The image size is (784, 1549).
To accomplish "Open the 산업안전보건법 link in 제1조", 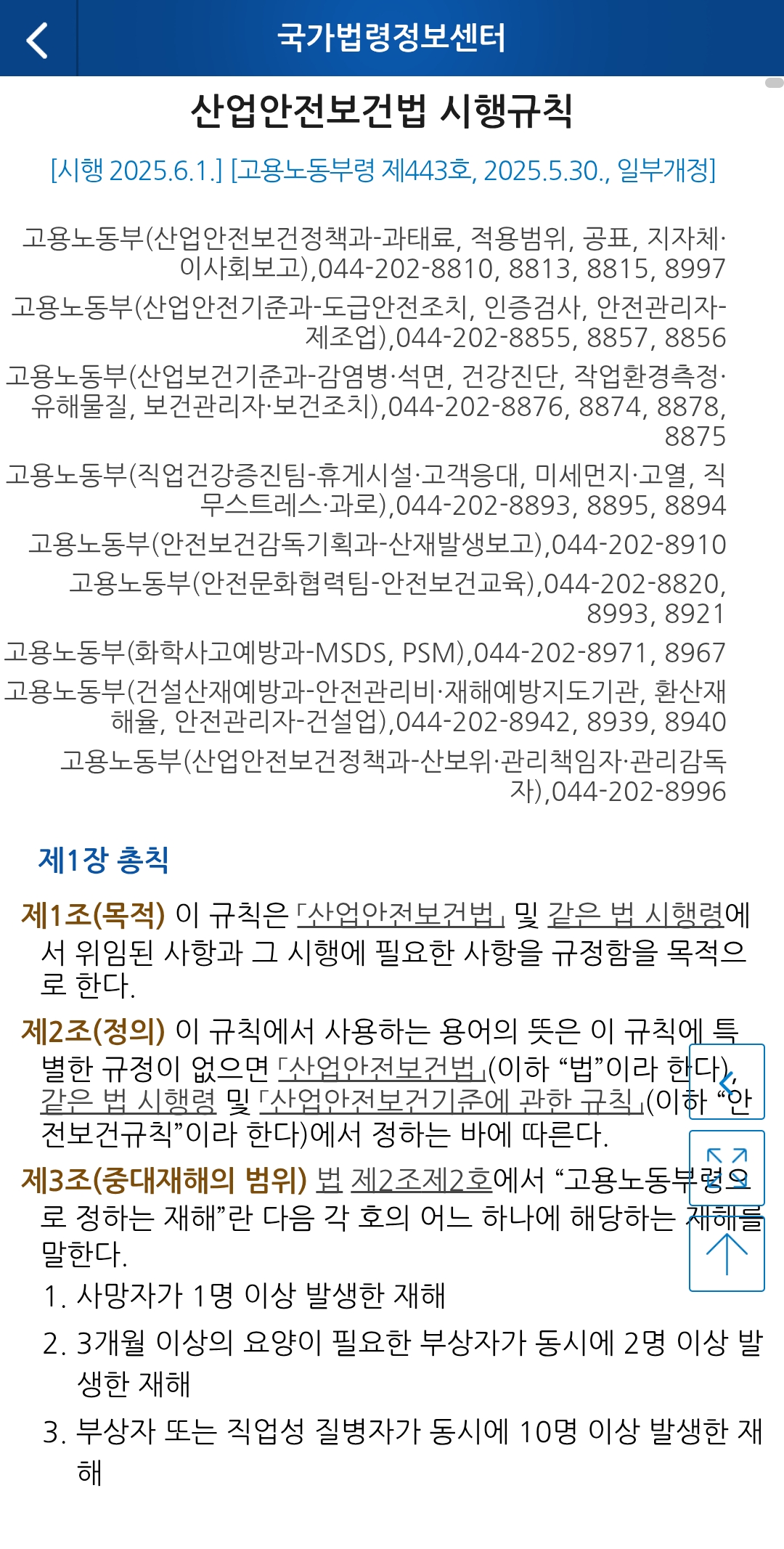I will pyautogui.click(x=401, y=914).
